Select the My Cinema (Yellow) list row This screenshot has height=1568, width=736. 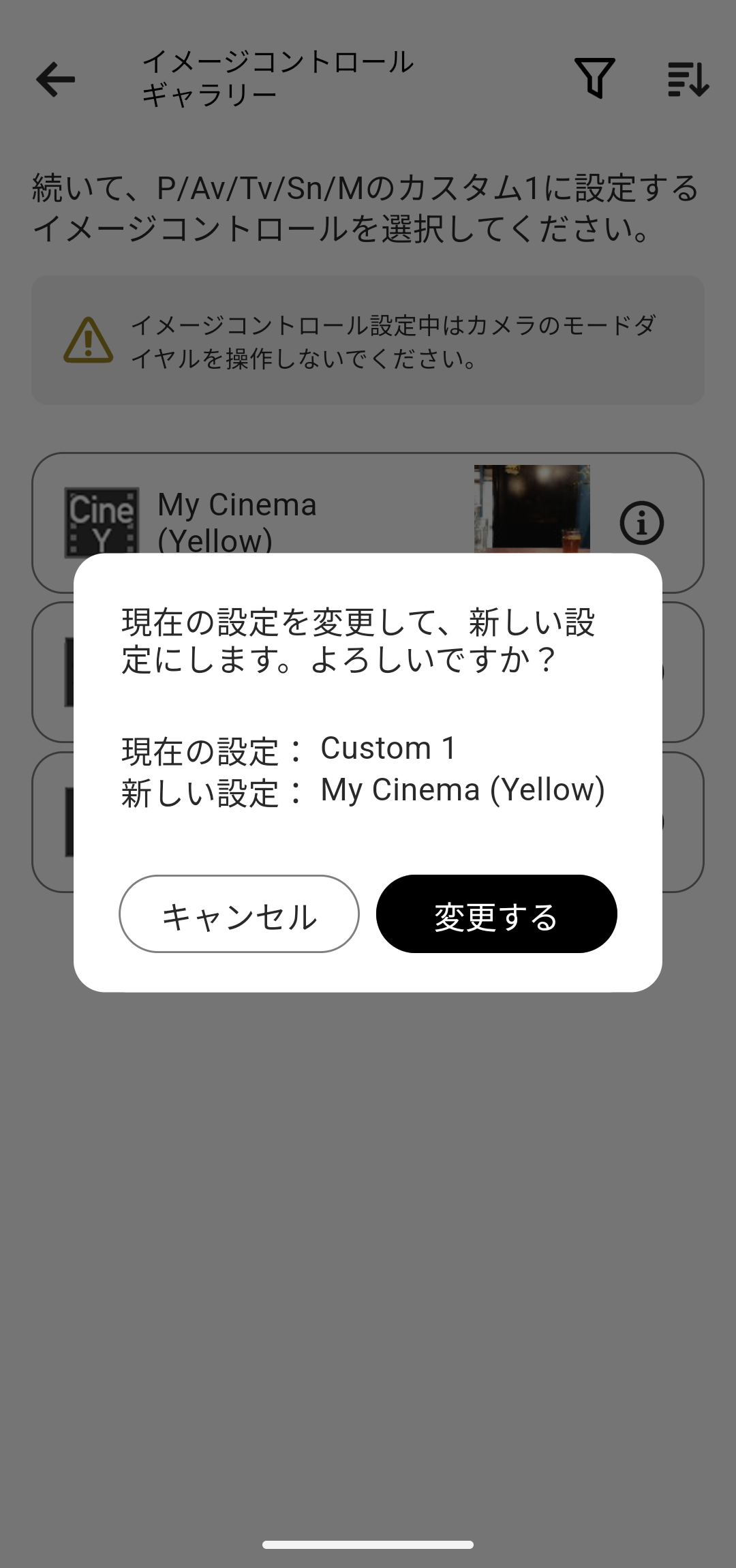(368, 522)
